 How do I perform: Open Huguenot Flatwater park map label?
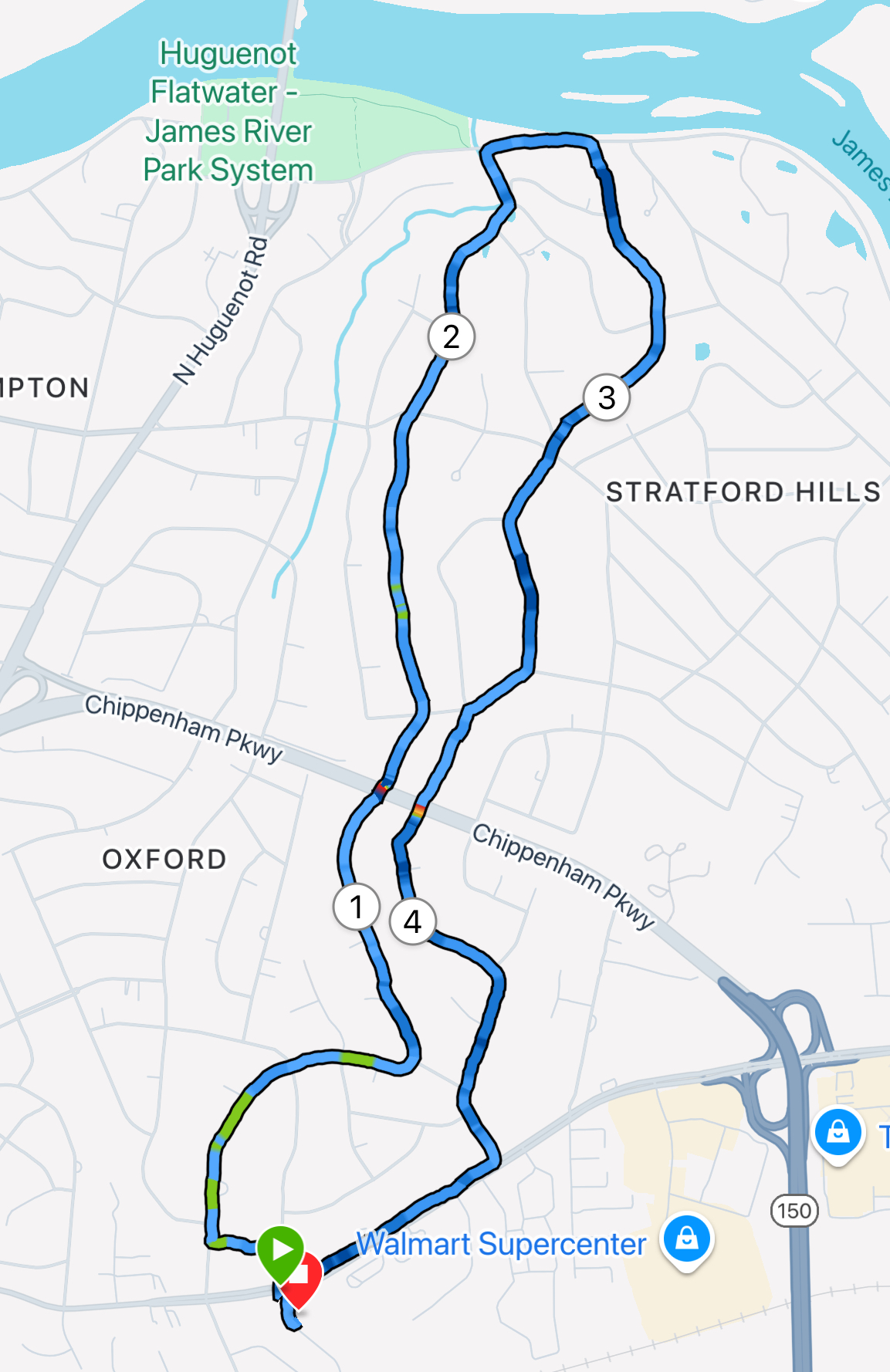click(x=228, y=112)
